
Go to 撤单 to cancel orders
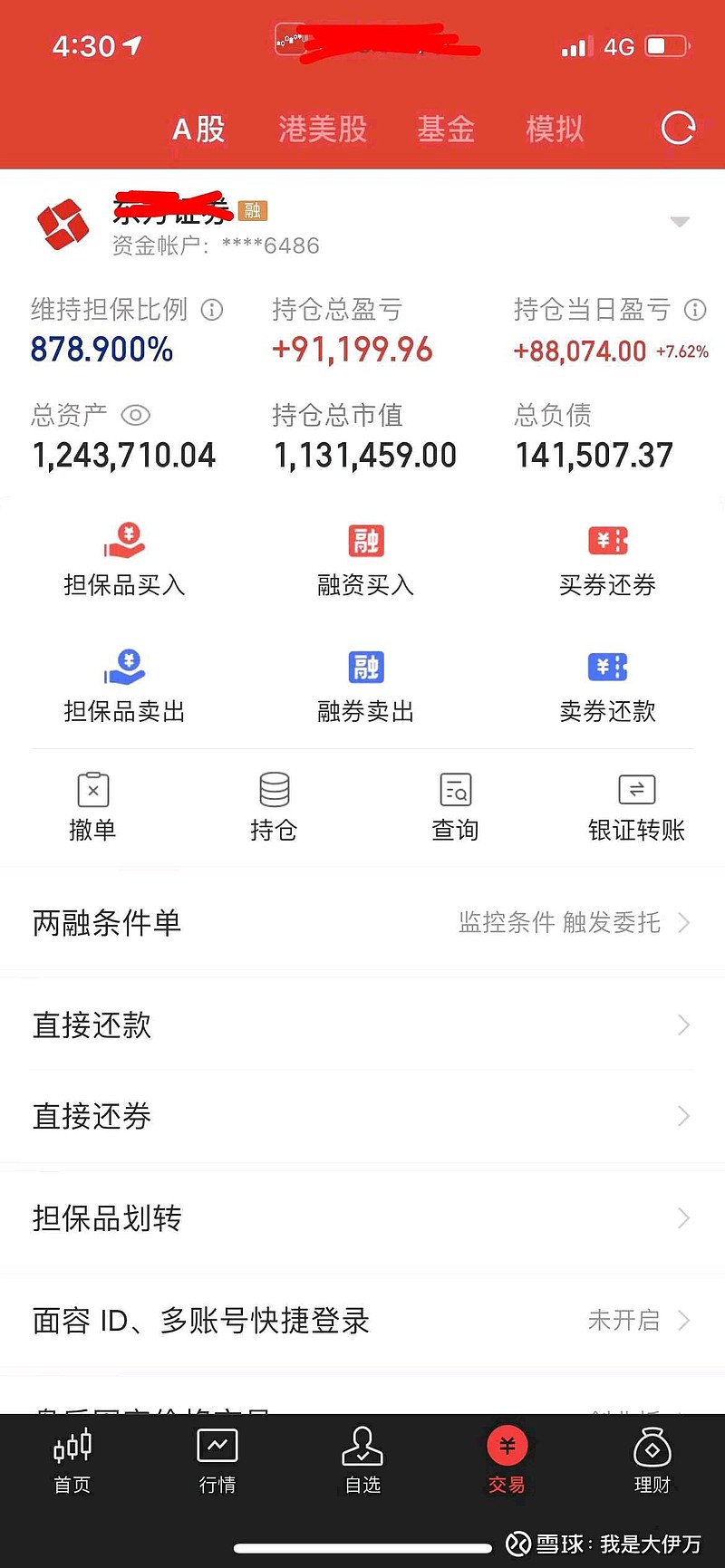(x=92, y=806)
